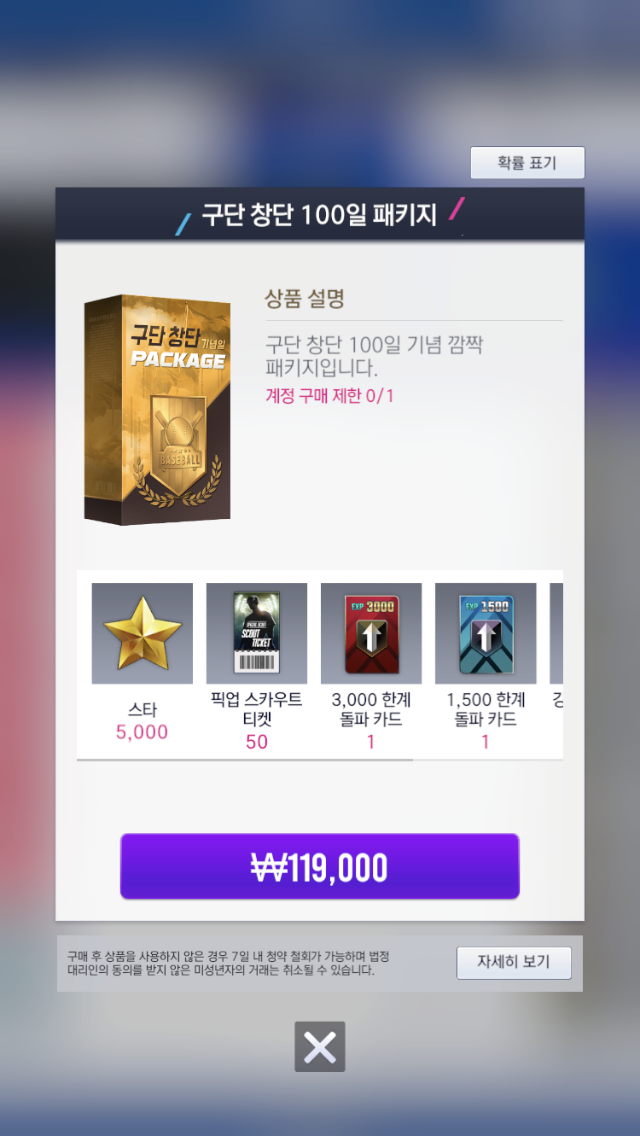The width and height of the screenshot is (640, 1136).
Task: Close the package popup with X
Action: (320, 1047)
